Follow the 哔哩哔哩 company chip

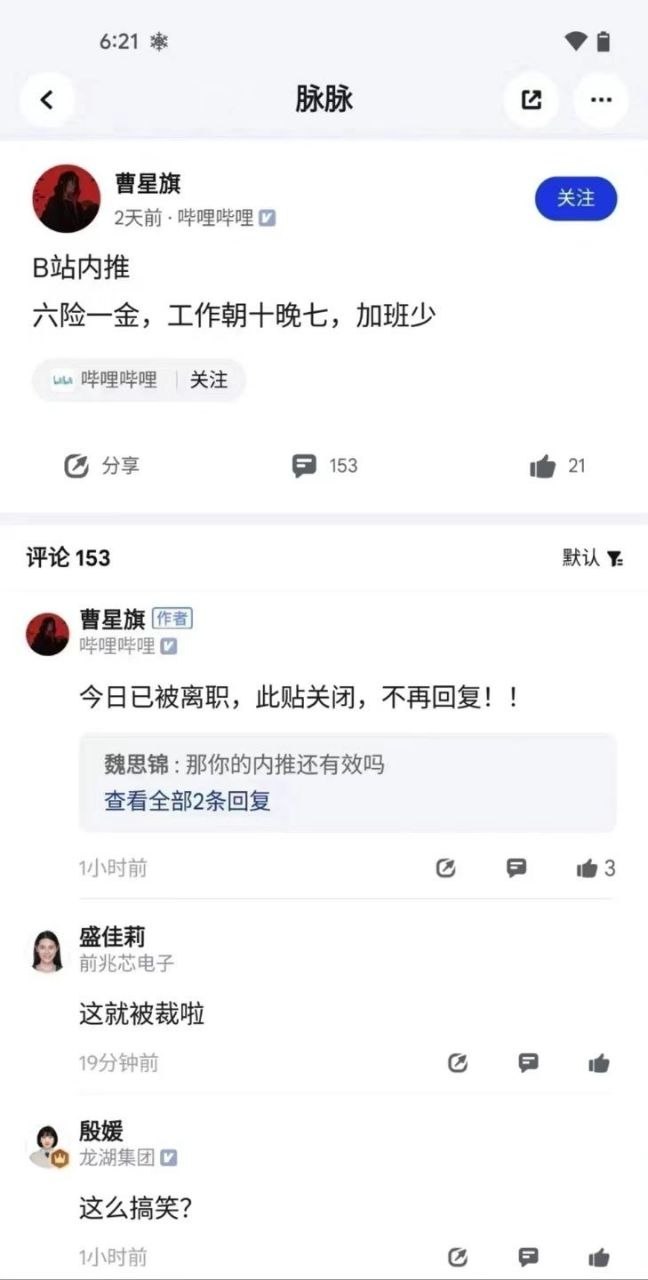click(209, 380)
